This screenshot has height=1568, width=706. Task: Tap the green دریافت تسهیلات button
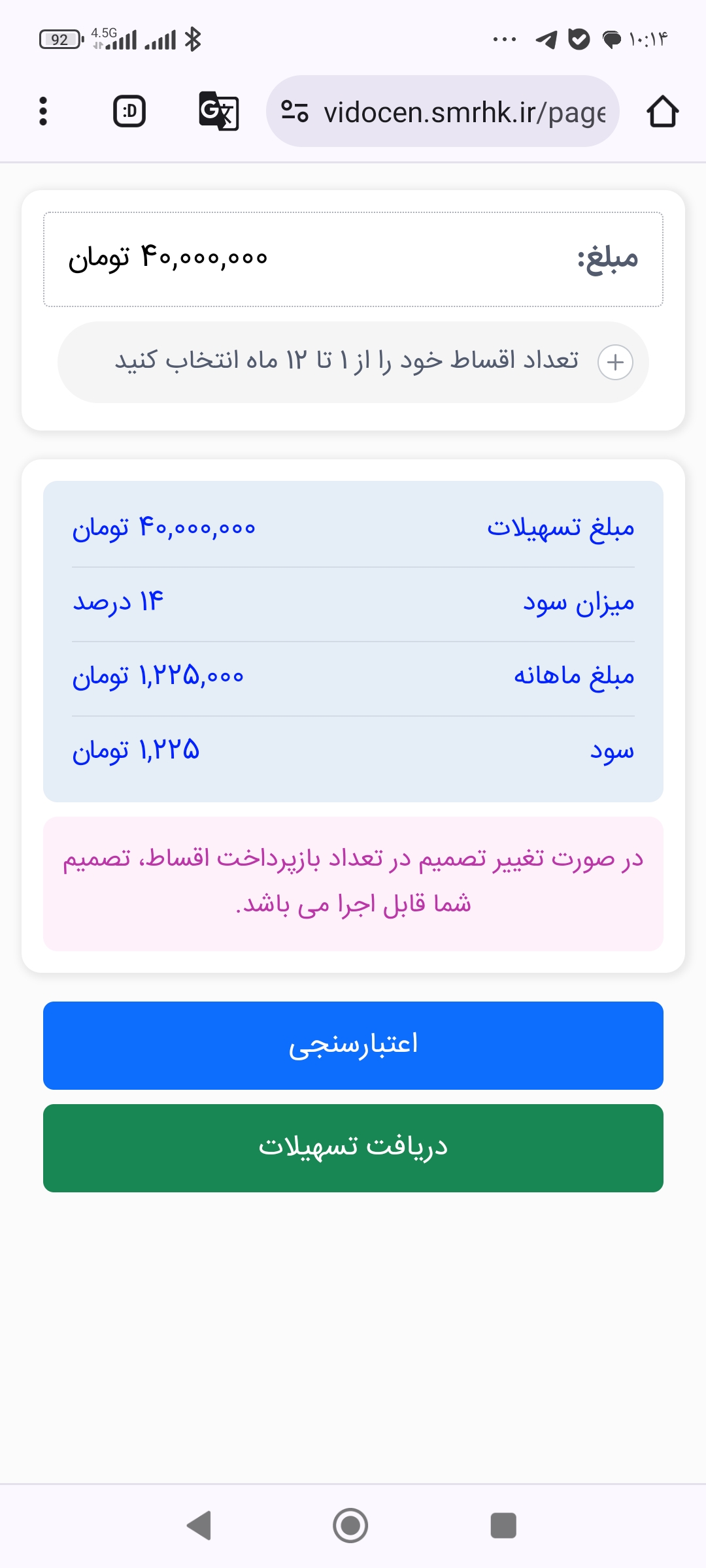click(353, 1148)
